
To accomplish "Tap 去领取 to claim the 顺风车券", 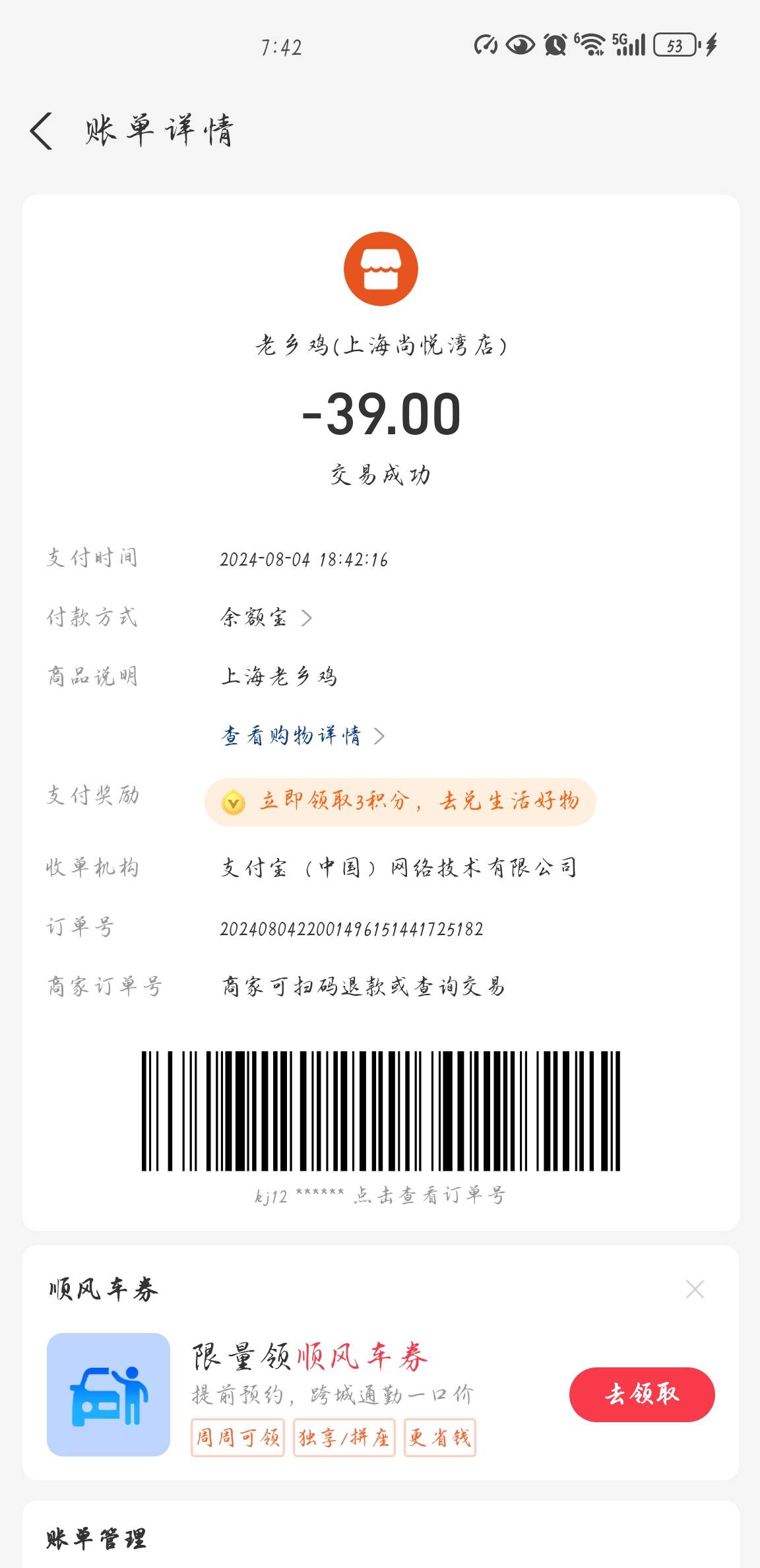I will 642,1394.
